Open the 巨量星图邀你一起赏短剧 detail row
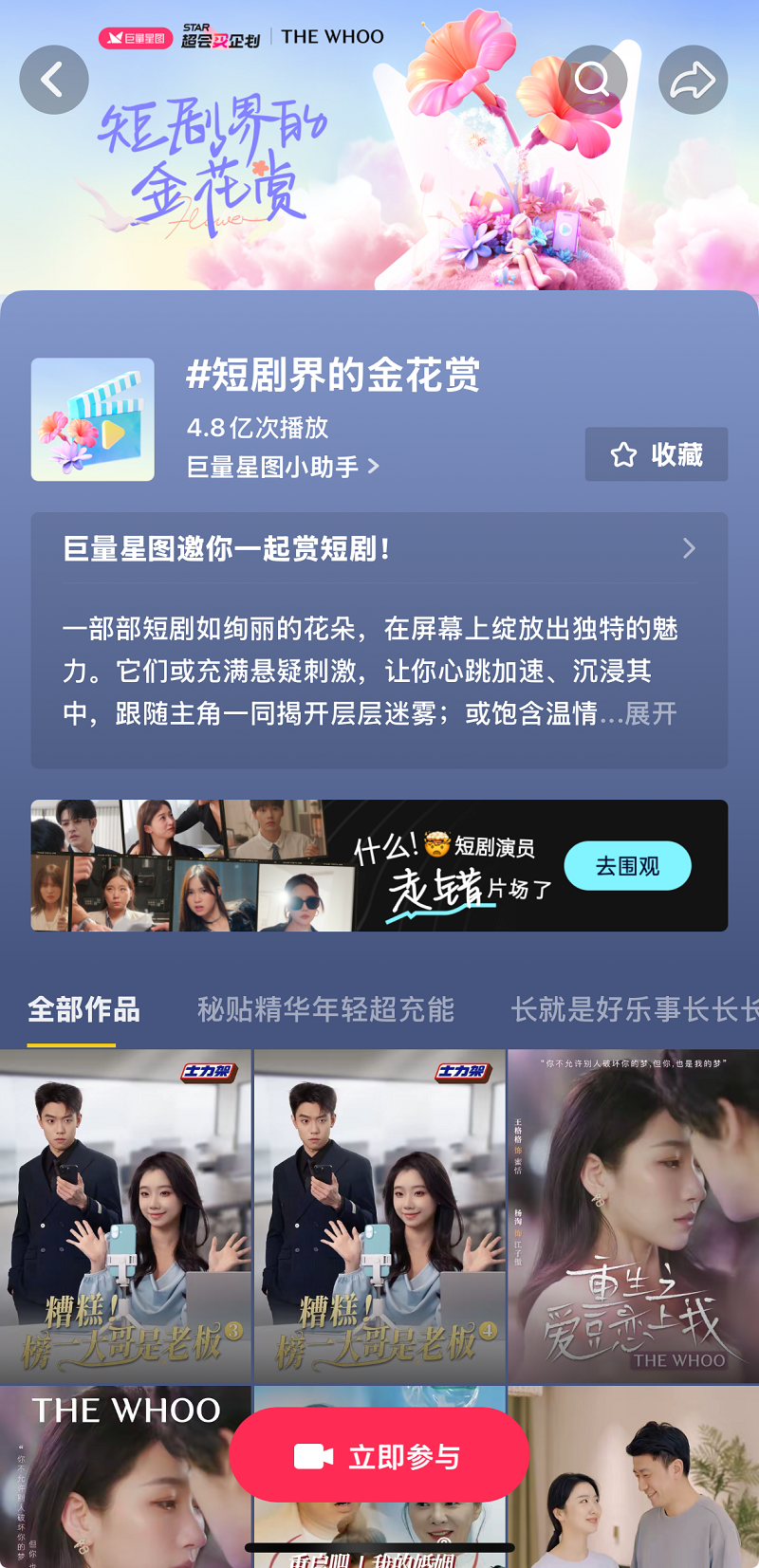The width and height of the screenshot is (759, 1568). tap(379, 548)
